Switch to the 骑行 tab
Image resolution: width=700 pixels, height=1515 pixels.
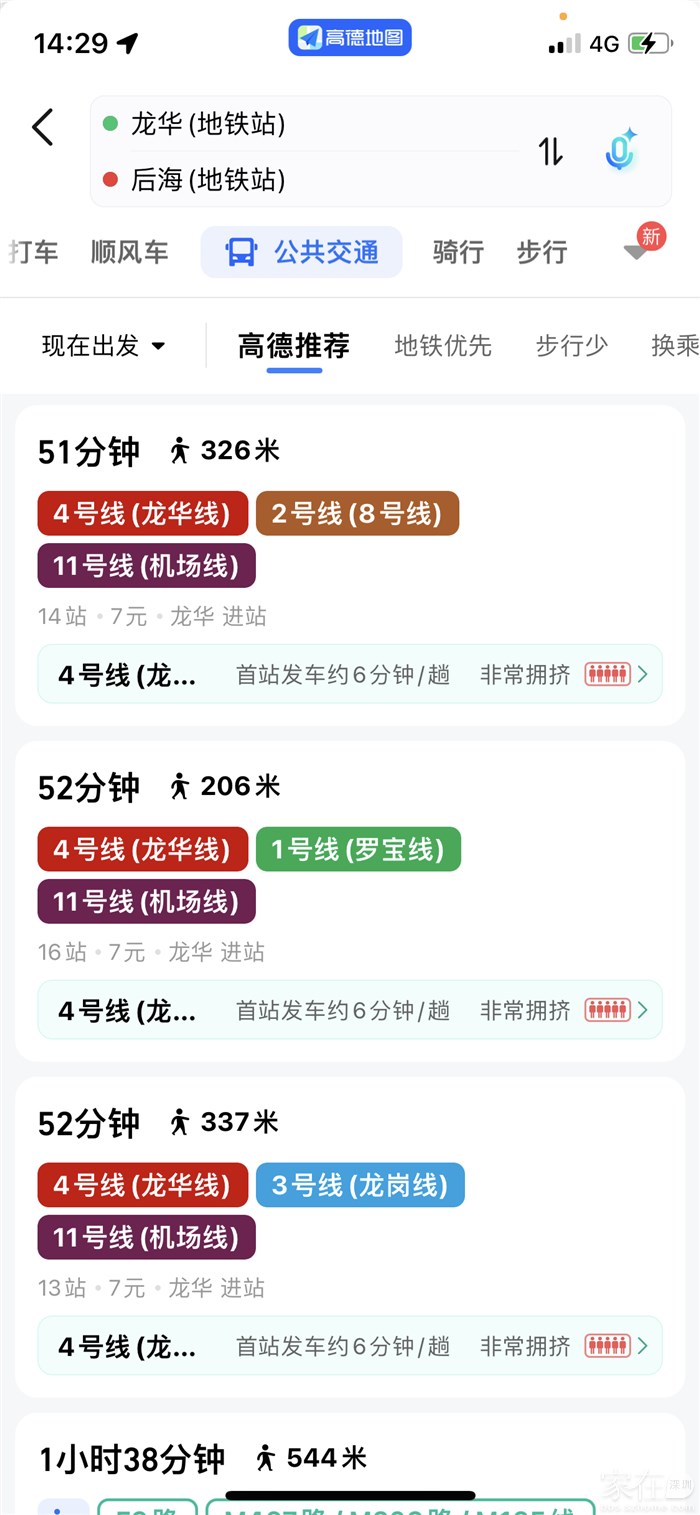[458, 252]
